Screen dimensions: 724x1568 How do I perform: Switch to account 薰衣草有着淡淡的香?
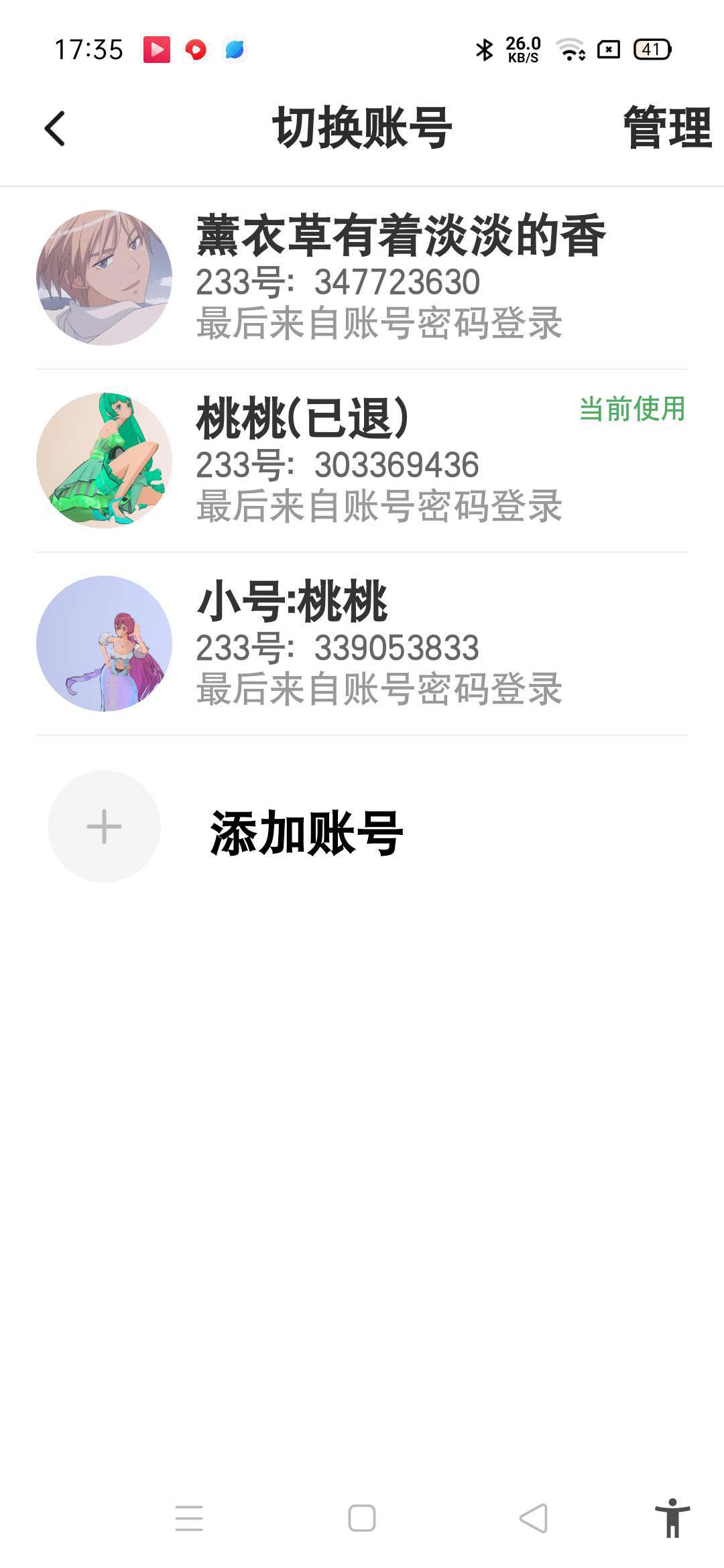[x=362, y=277]
